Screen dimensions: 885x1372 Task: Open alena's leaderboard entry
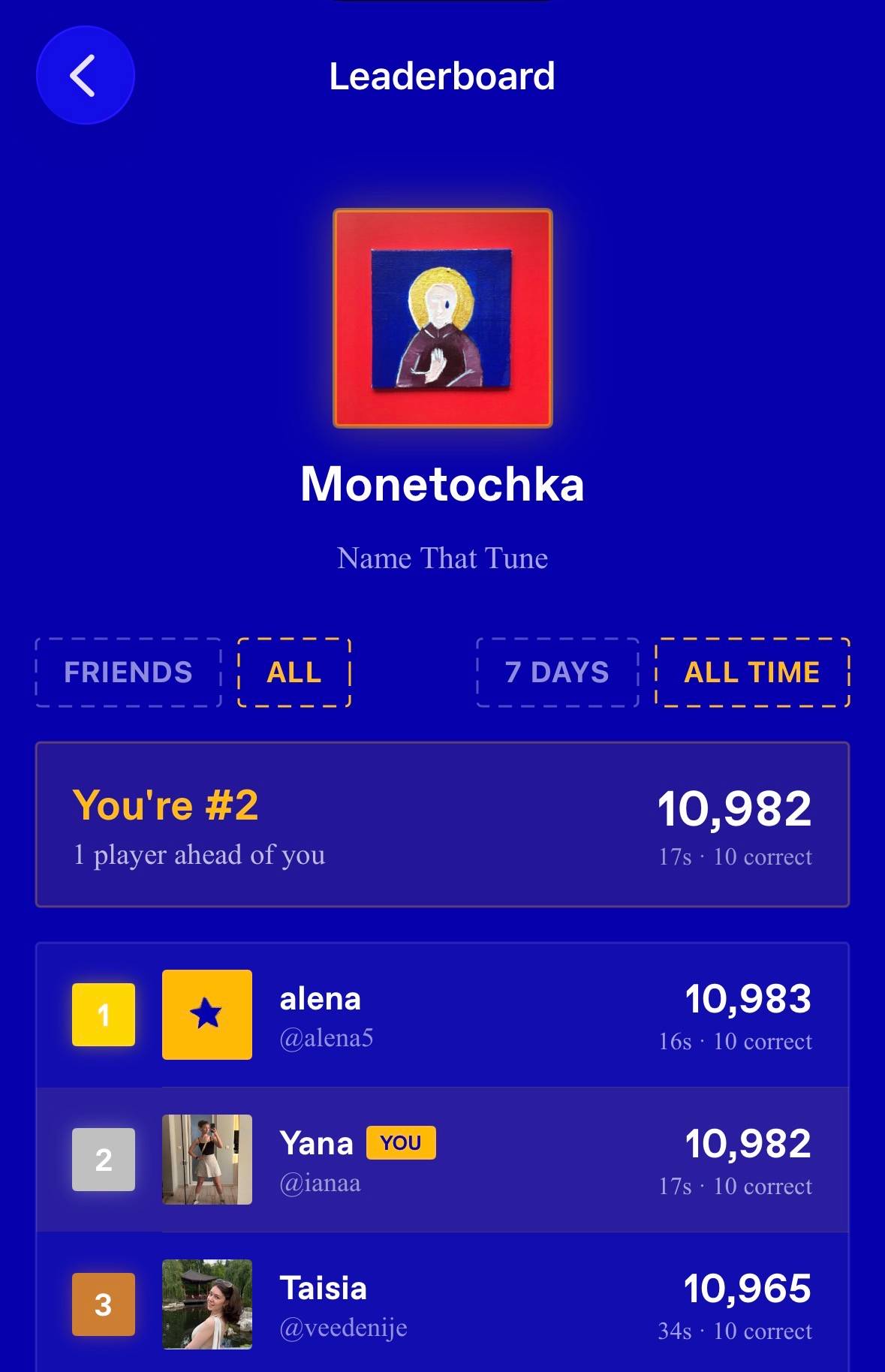(442, 1015)
